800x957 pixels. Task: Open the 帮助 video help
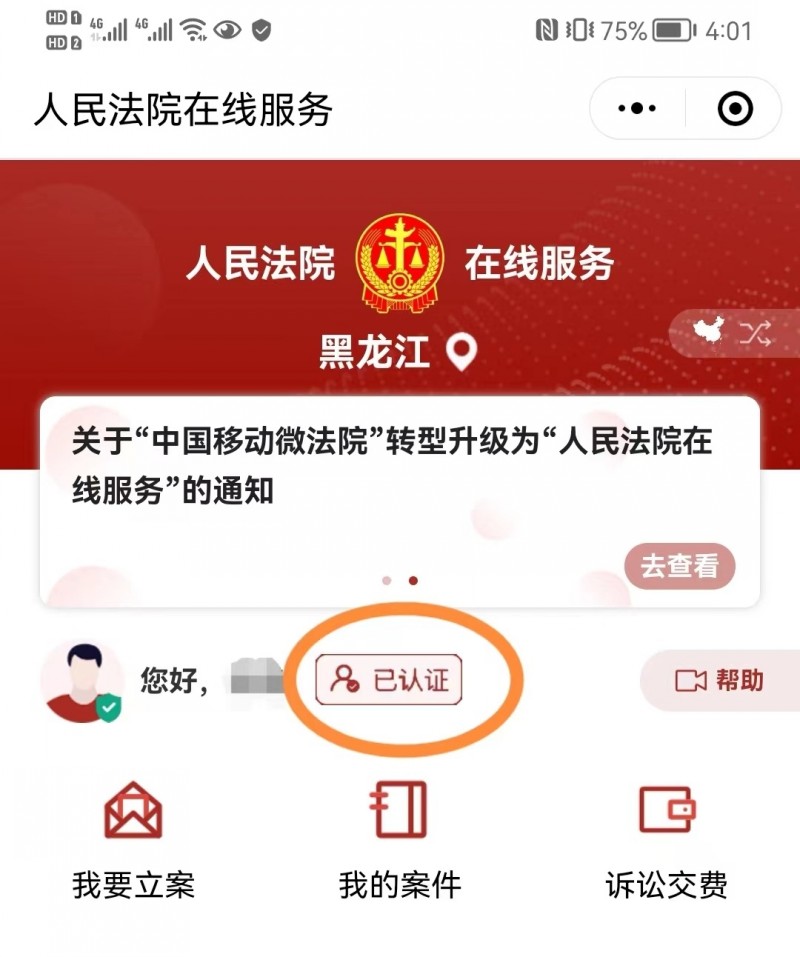[720, 681]
